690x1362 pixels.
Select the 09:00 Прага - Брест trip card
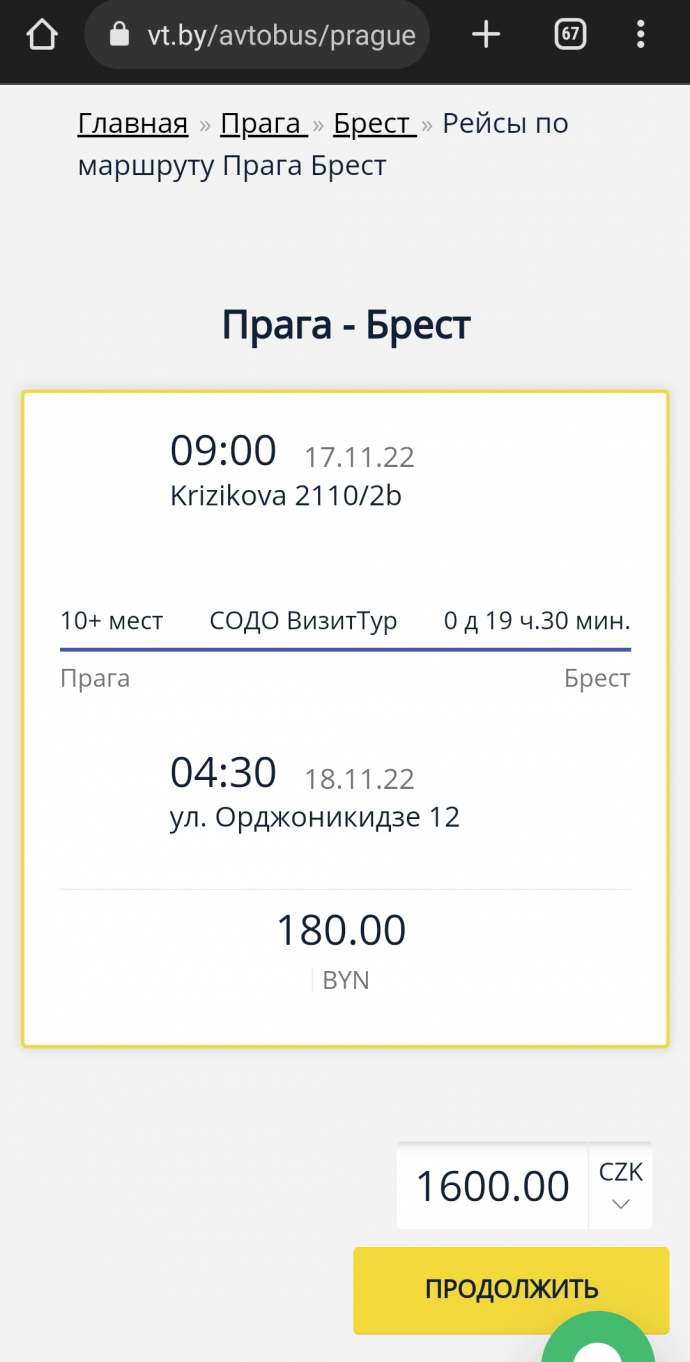(345, 719)
